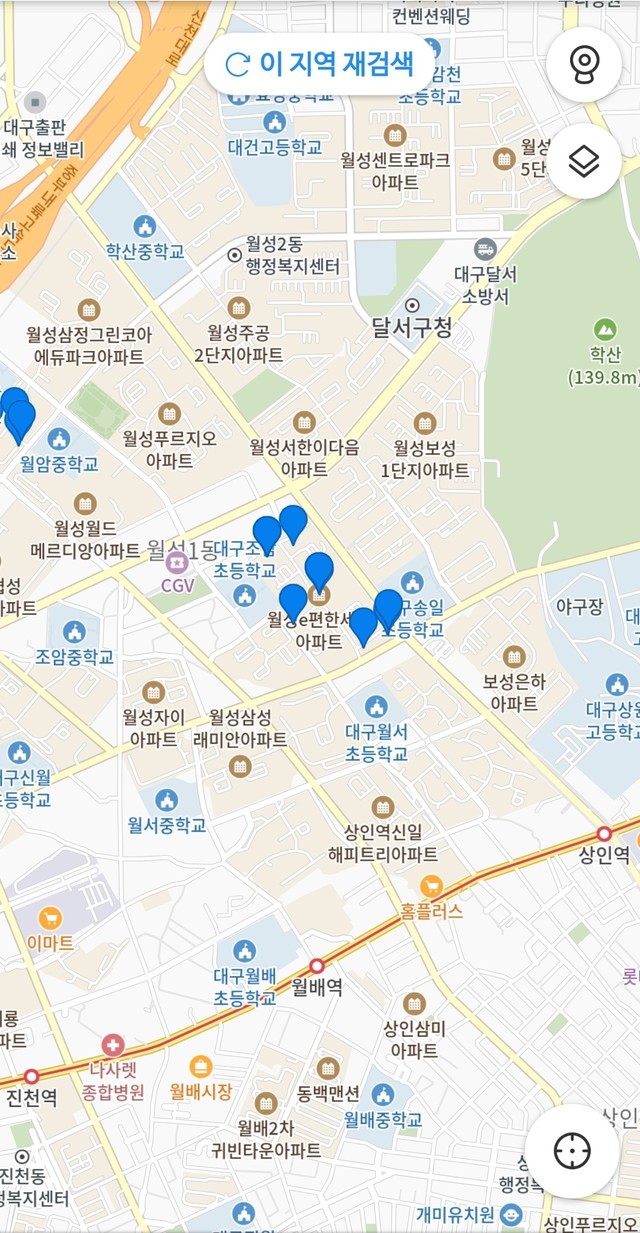Tap the blue pin on 월성e편한세상 아파트
This screenshot has height=1233, width=640.
click(319, 569)
